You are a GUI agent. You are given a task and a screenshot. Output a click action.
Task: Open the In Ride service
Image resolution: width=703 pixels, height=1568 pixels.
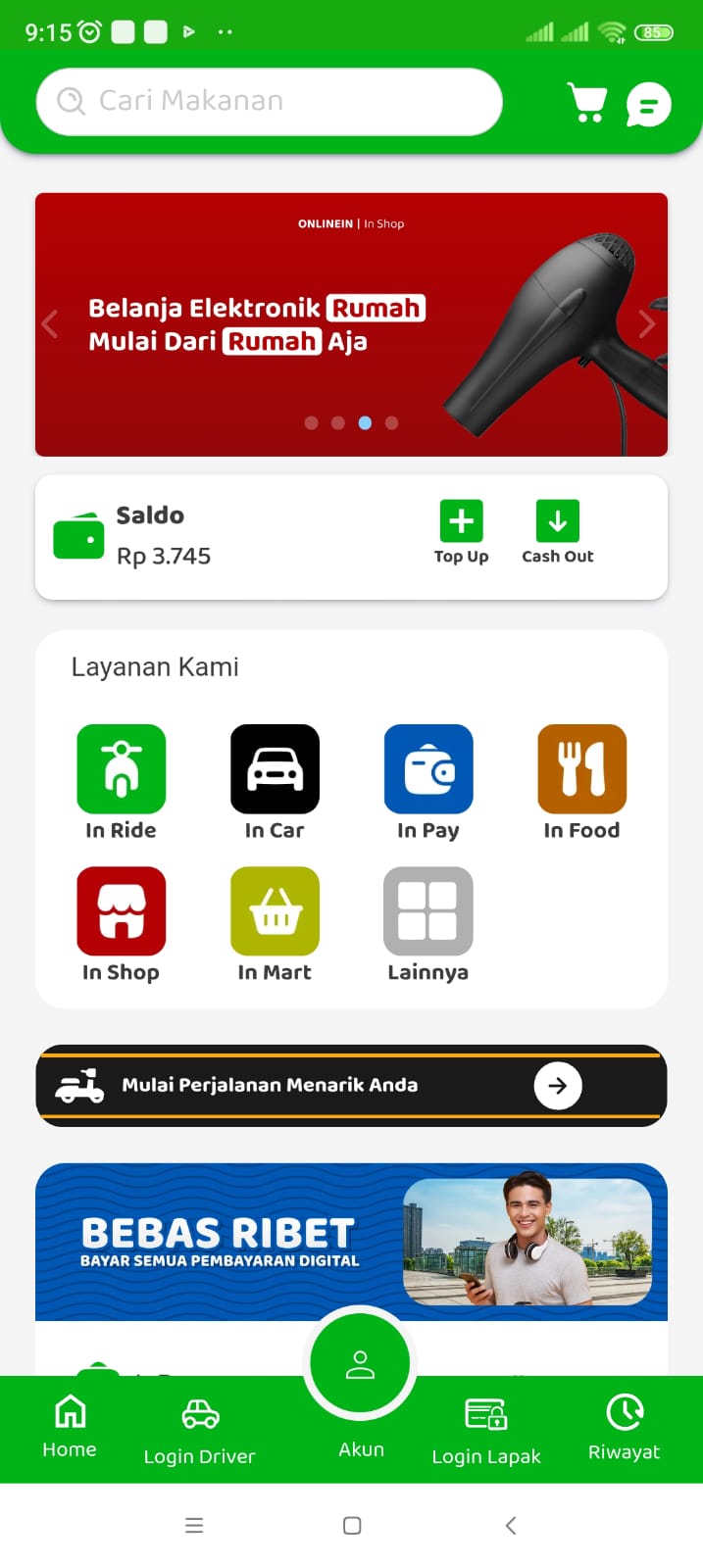click(x=121, y=781)
